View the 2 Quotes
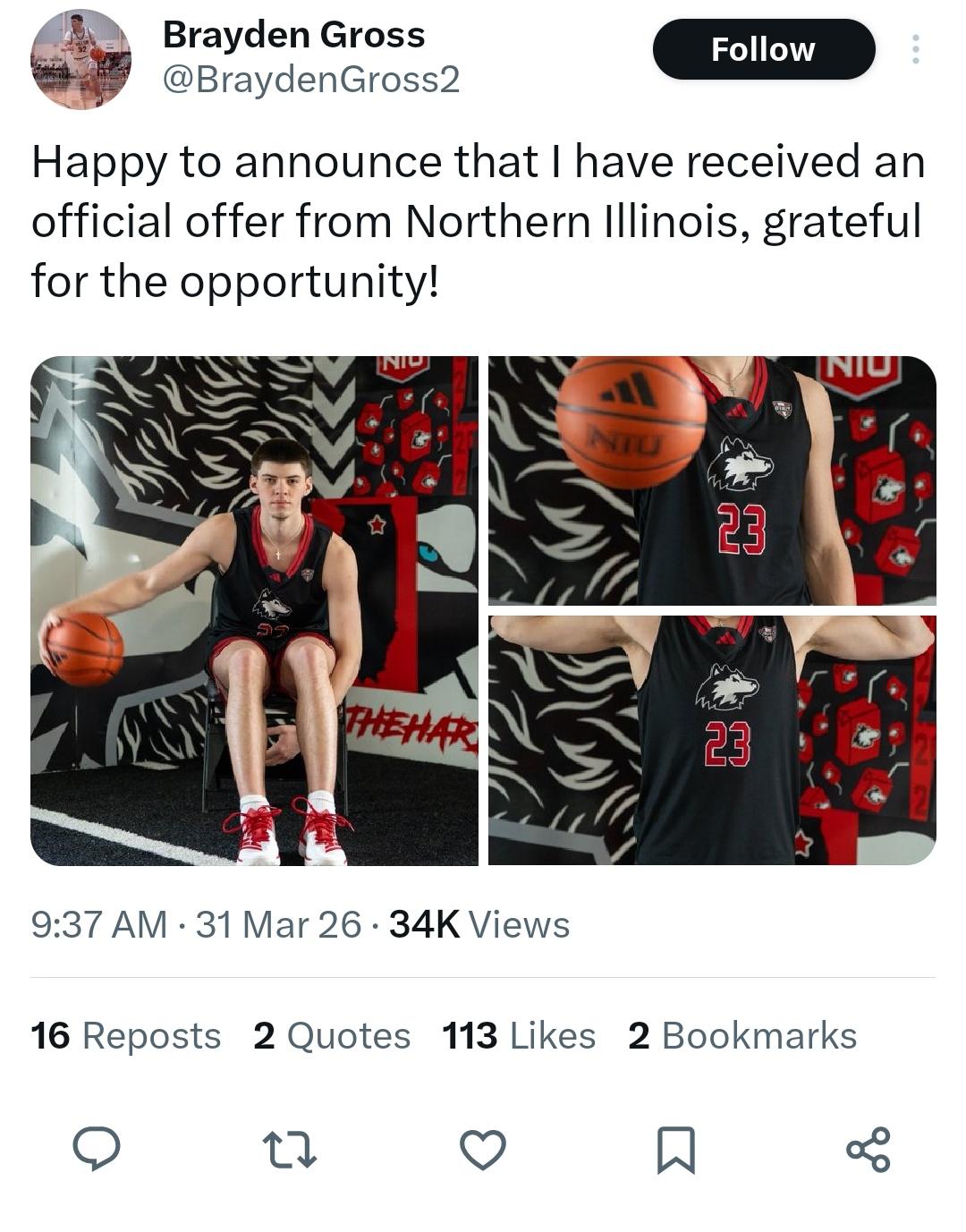This screenshot has width=966, height=1232. click(332, 1036)
